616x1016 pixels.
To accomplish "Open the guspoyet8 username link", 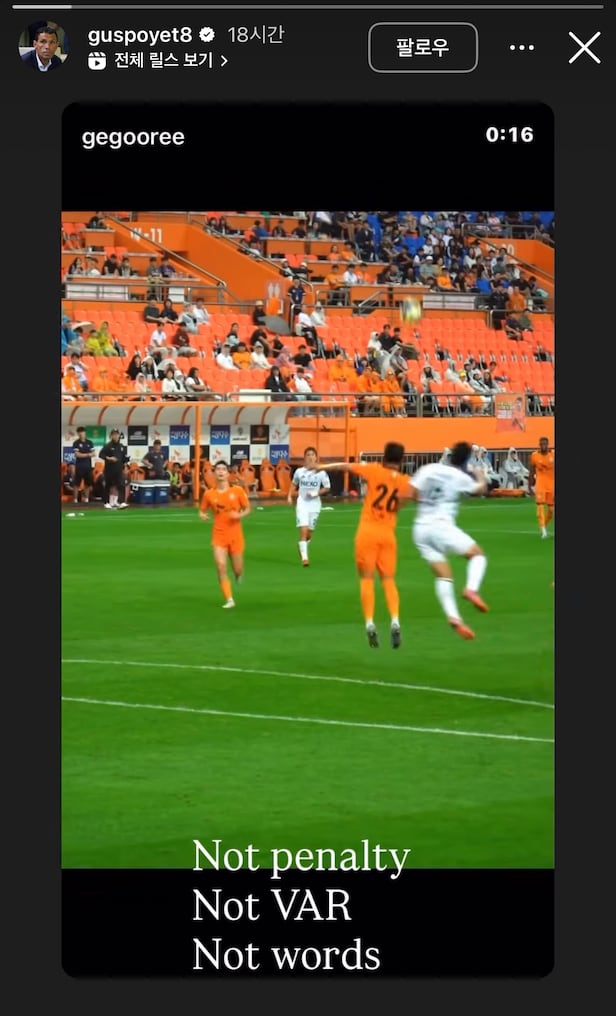I will tap(135, 35).
